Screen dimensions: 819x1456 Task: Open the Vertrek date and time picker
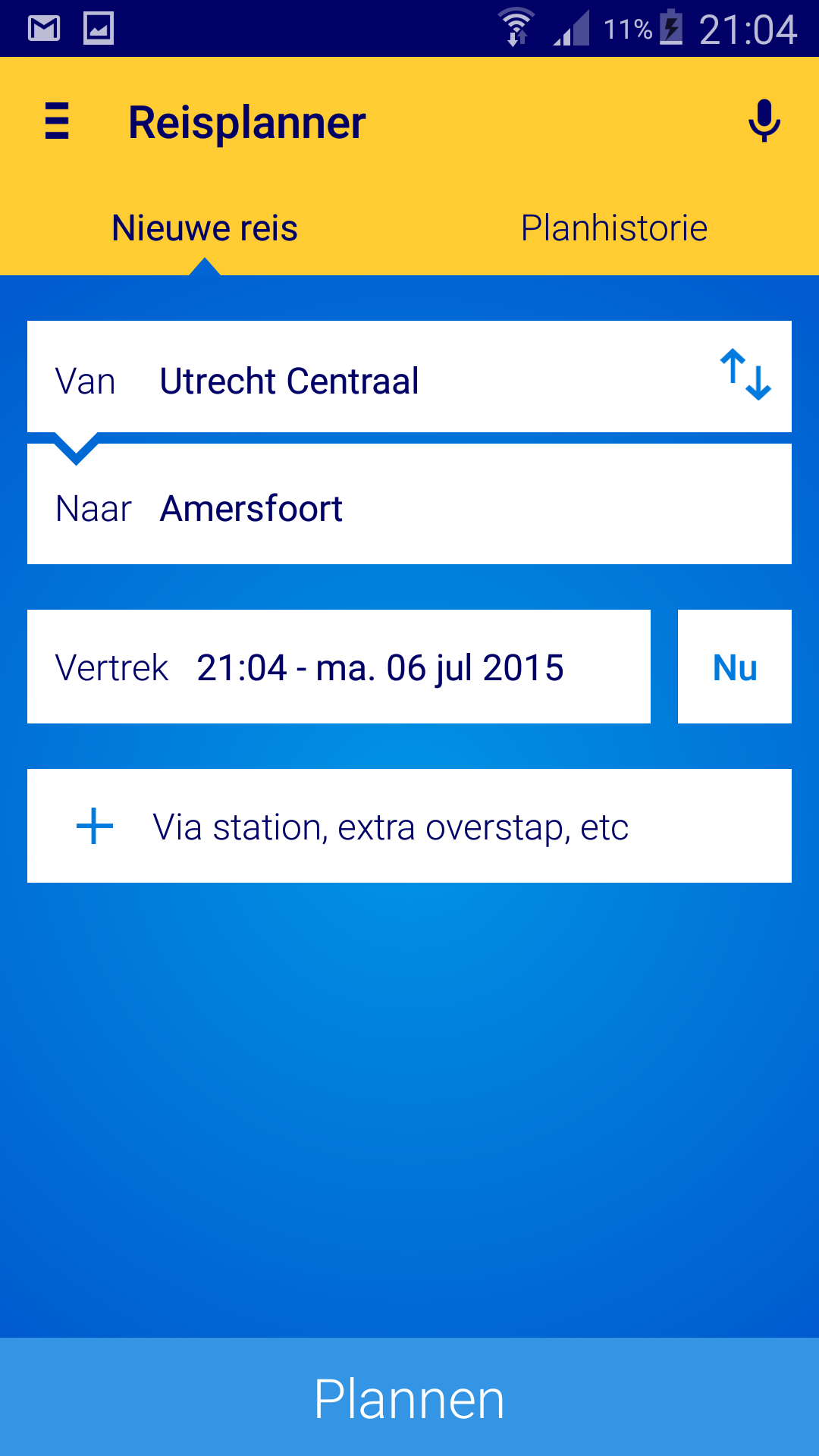pyautogui.click(x=339, y=667)
